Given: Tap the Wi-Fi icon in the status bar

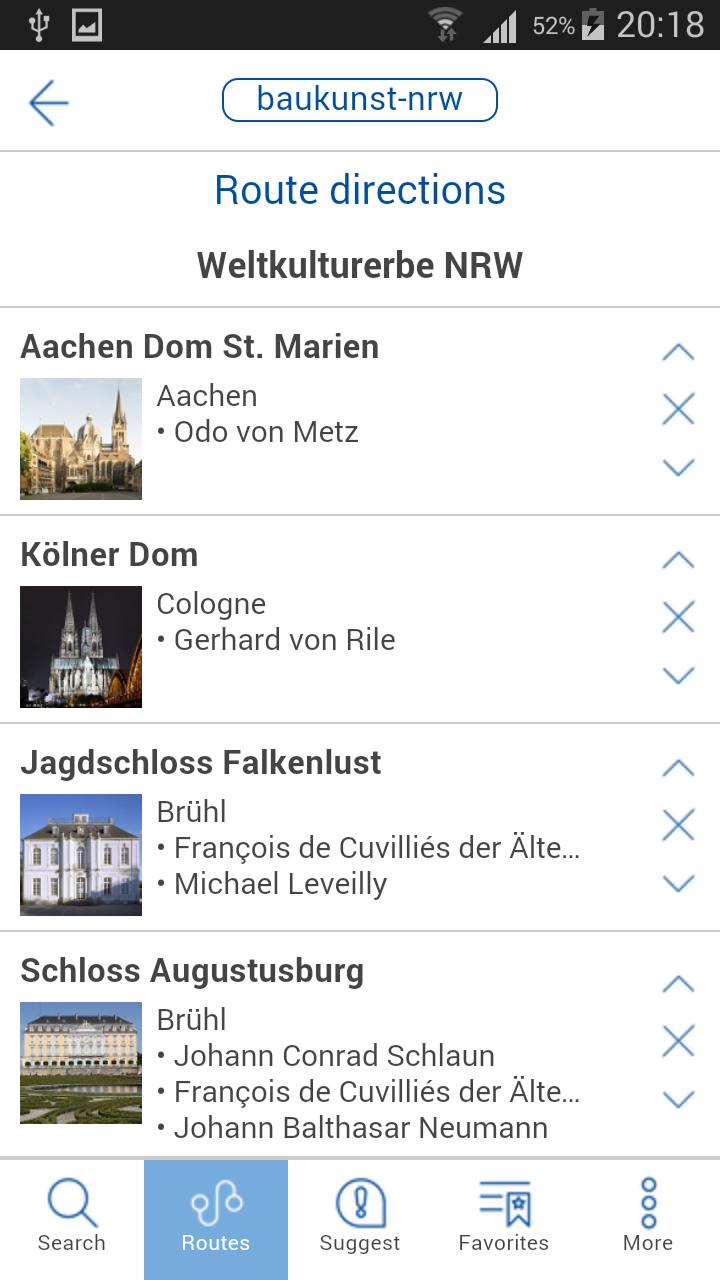Looking at the screenshot, I should coord(444,25).
